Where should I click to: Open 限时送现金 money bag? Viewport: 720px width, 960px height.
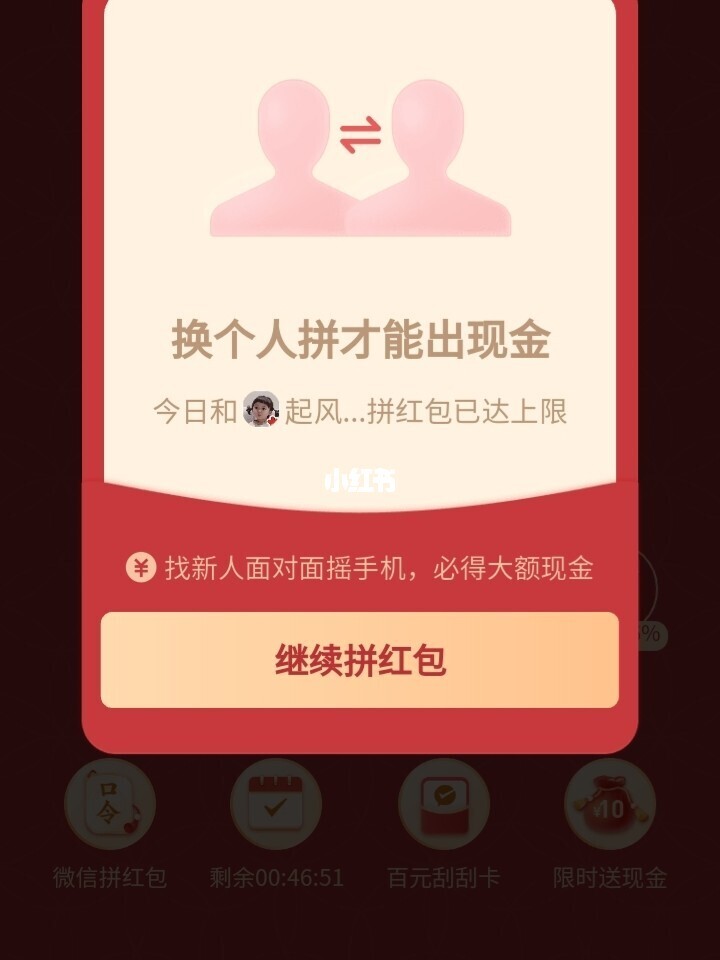pos(609,804)
